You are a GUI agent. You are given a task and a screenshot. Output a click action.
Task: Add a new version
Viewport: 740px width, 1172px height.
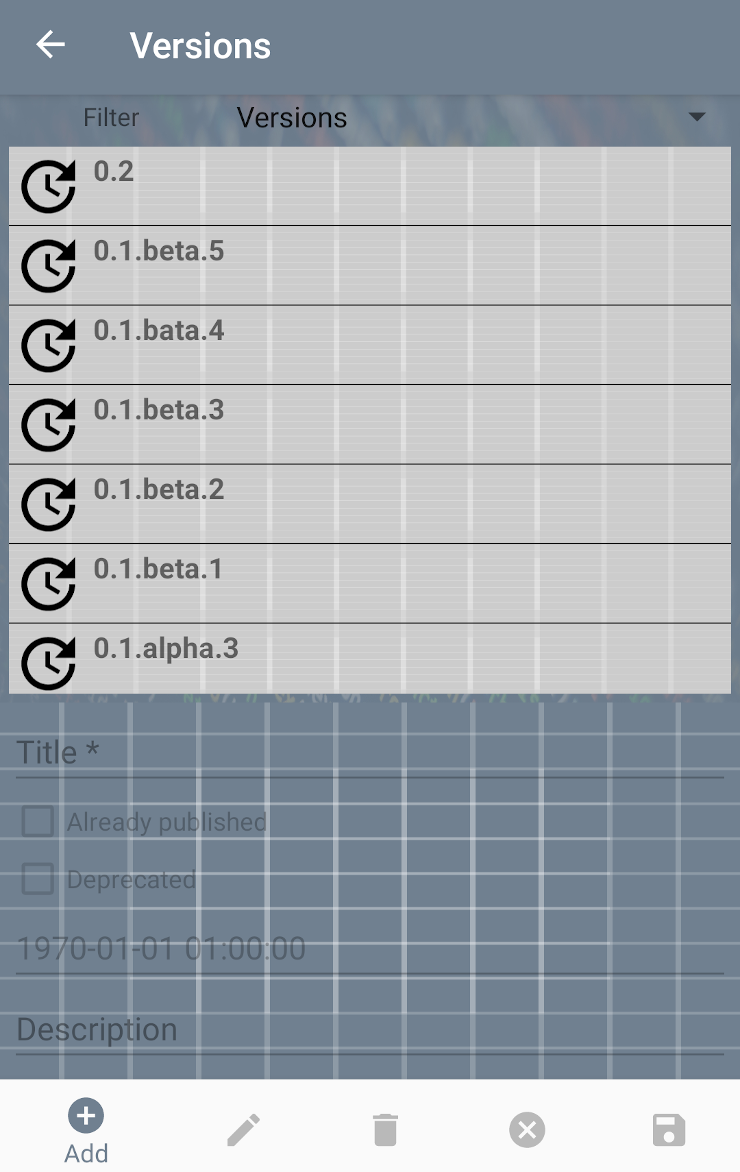tap(86, 1132)
